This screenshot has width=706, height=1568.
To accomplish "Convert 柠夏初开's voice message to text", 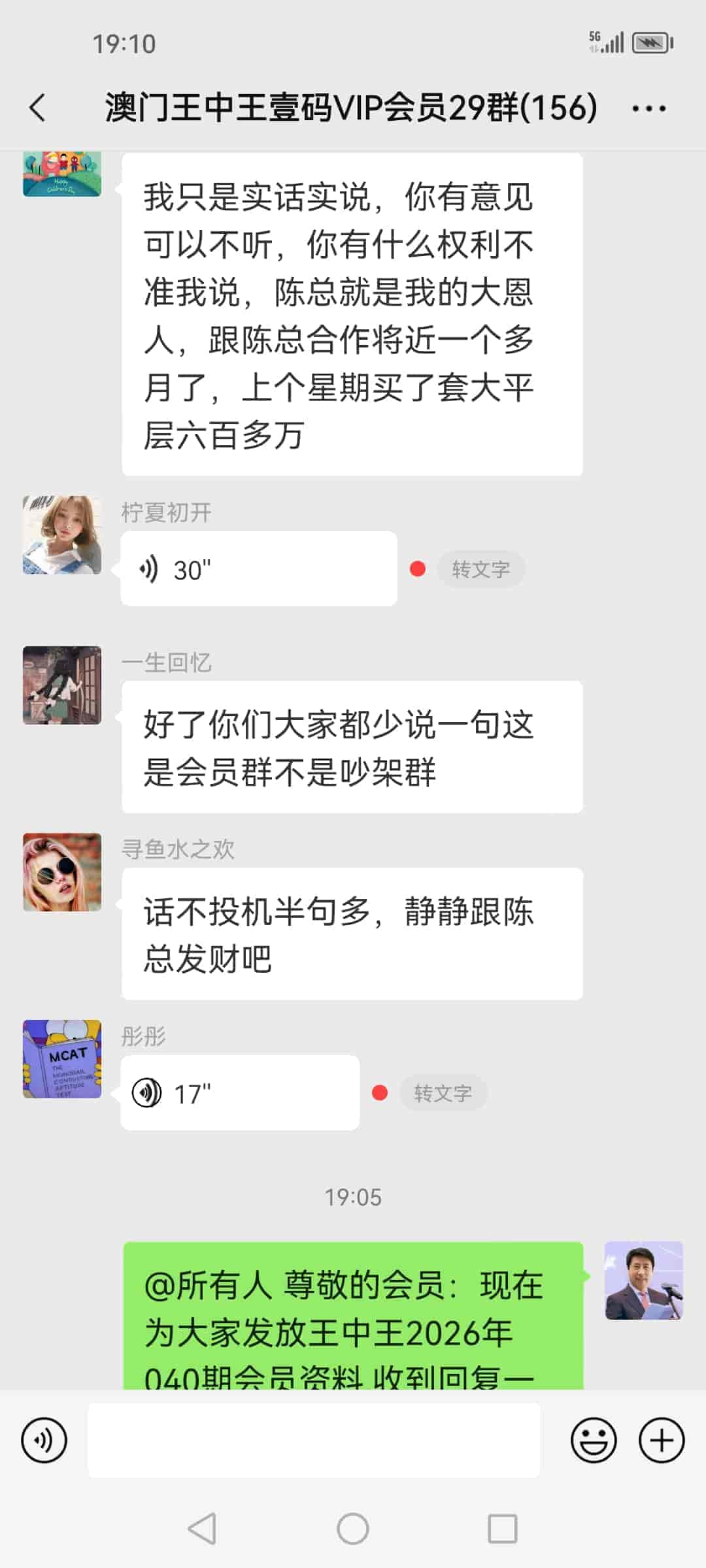I will [481, 569].
